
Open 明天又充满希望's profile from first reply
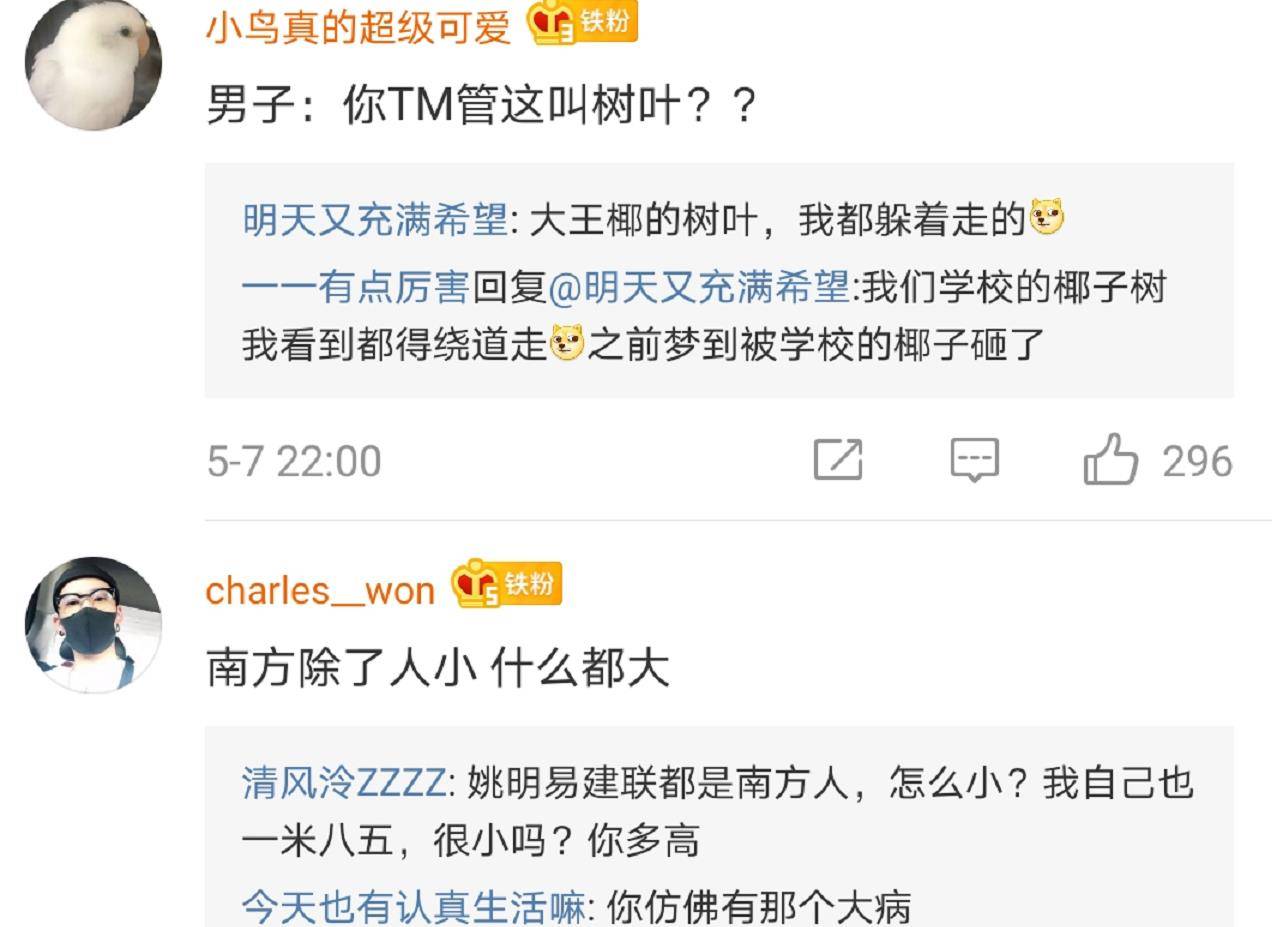click(x=375, y=220)
